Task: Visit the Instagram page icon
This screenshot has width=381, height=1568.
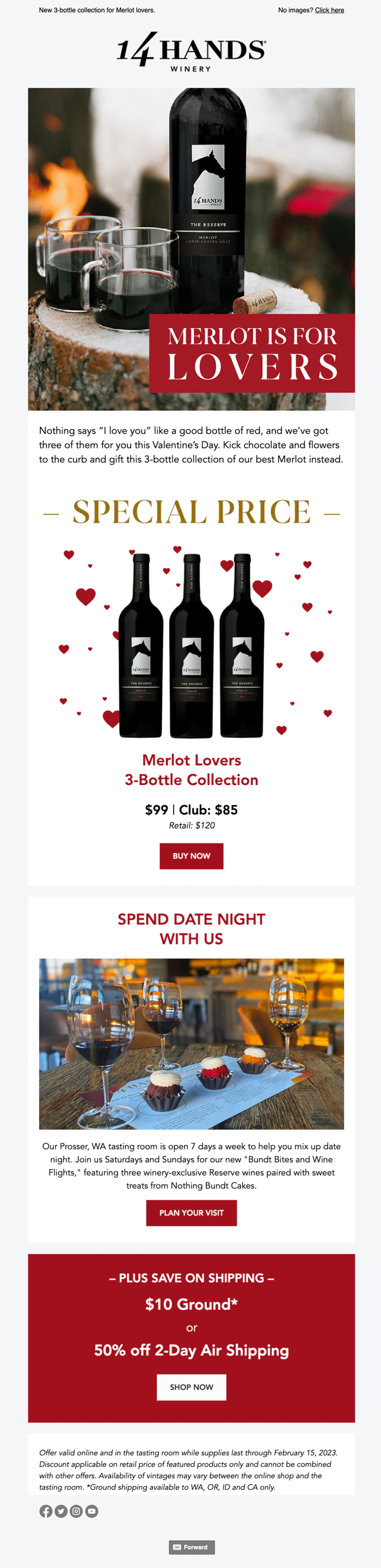Action: point(76,1511)
